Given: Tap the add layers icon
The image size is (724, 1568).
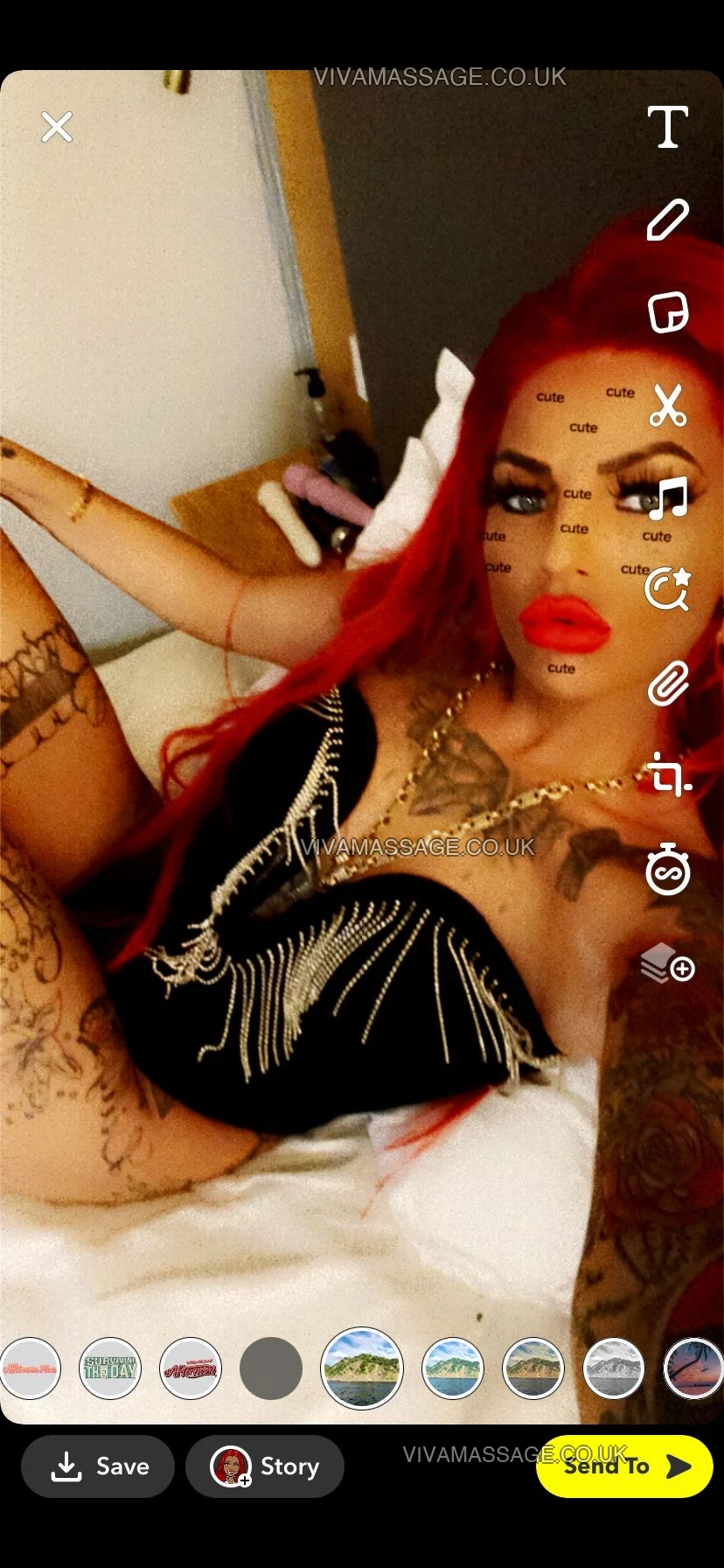Looking at the screenshot, I should pyautogui.click(x=668, y=963).
